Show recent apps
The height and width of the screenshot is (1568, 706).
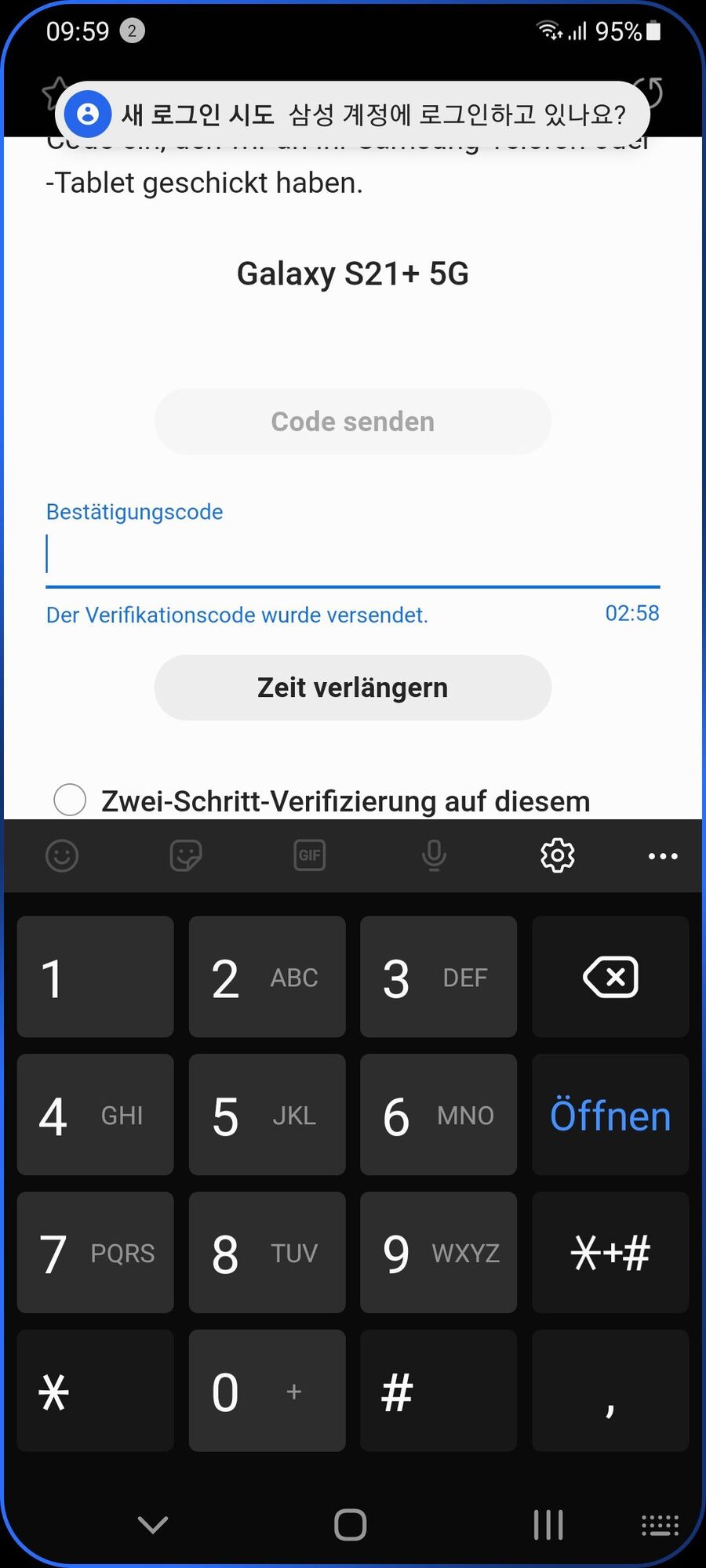point(548,1525)
